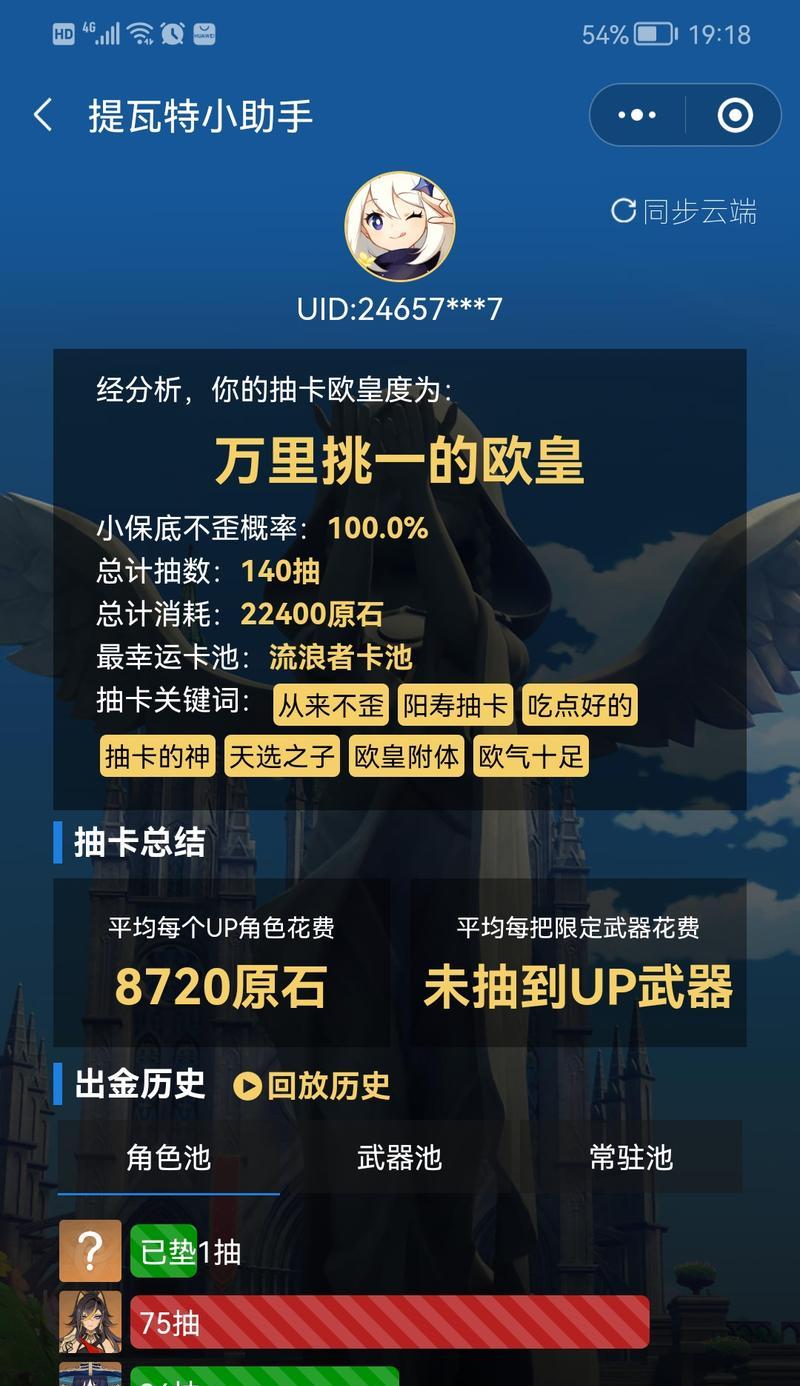Switch to the 武器池 tab
Screen dimensions: 800x1386
click(399, 1158)
